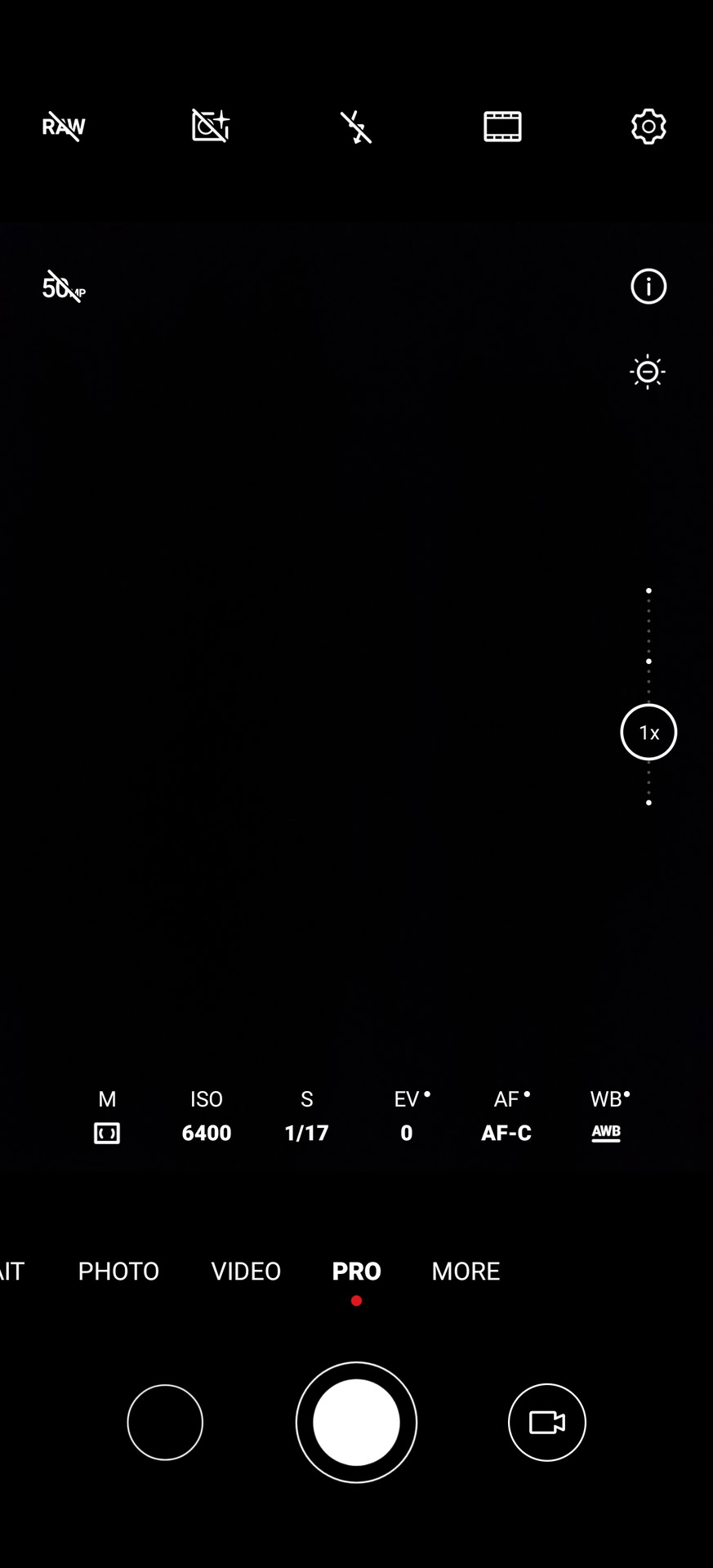Select the metering mode M control

tap(107, 1116)
